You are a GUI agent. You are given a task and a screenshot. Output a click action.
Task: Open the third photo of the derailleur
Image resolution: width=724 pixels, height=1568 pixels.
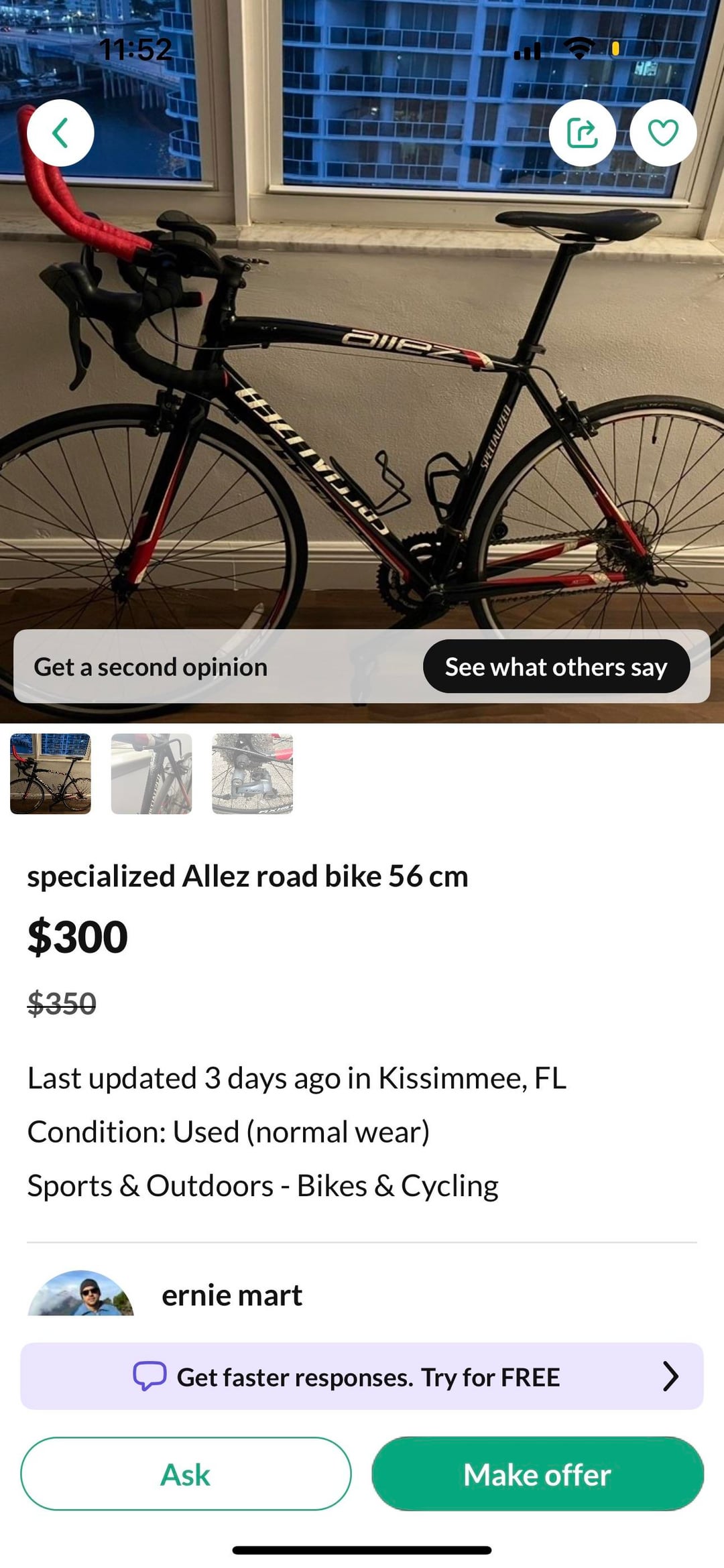tap(253, 774)
